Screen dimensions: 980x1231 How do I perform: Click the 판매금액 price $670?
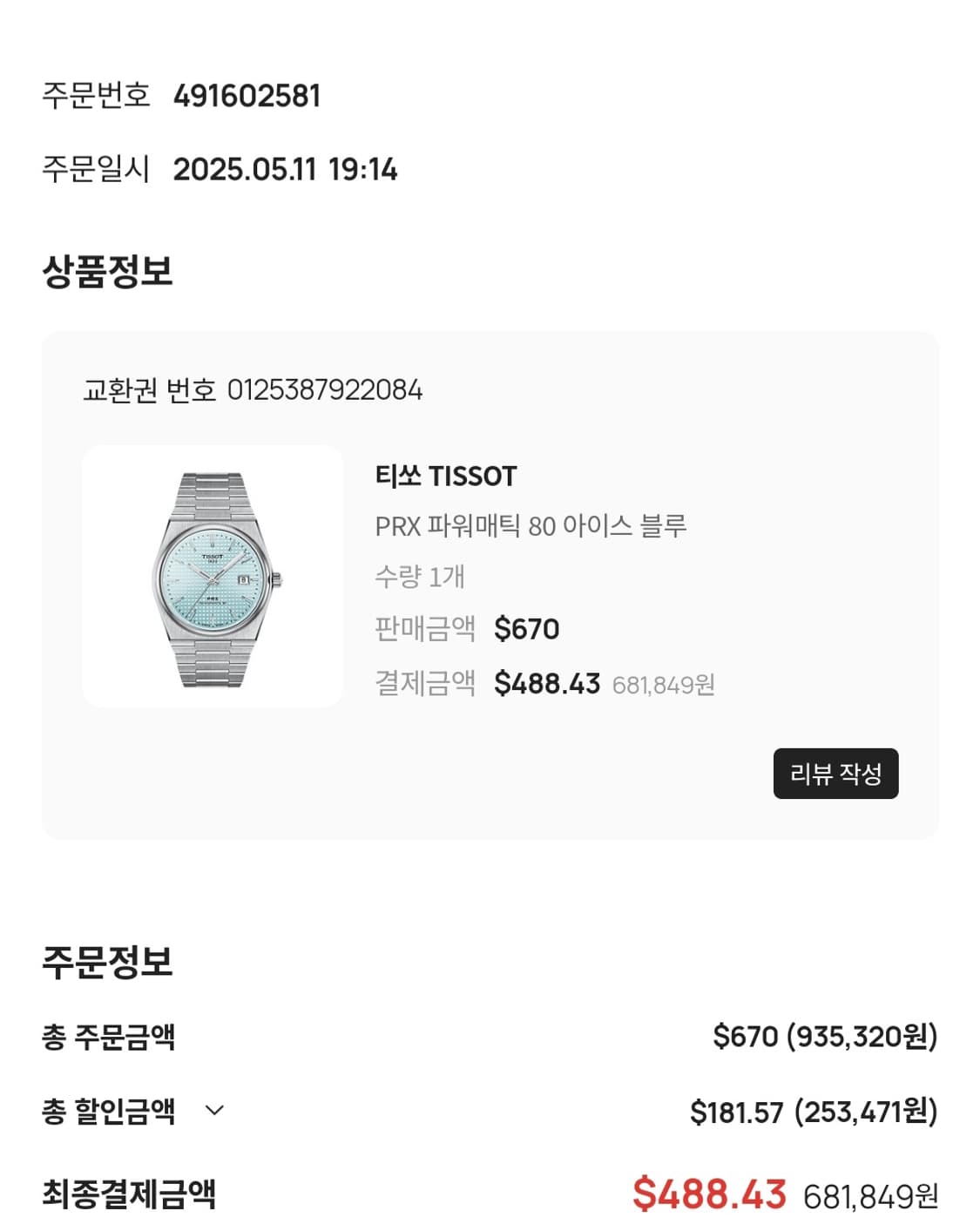[525, 629]
